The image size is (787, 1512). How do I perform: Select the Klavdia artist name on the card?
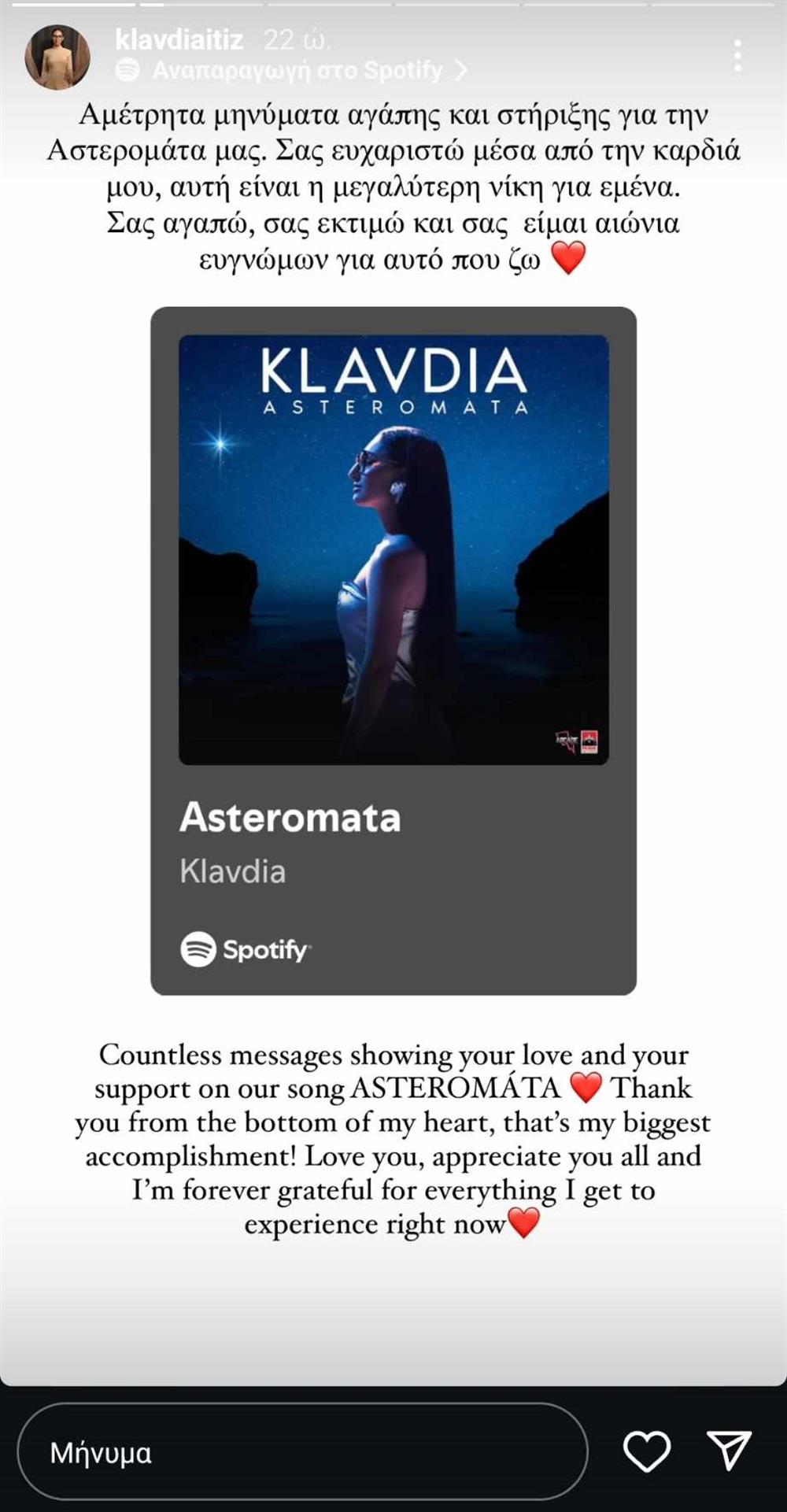[x=234, y=870]
